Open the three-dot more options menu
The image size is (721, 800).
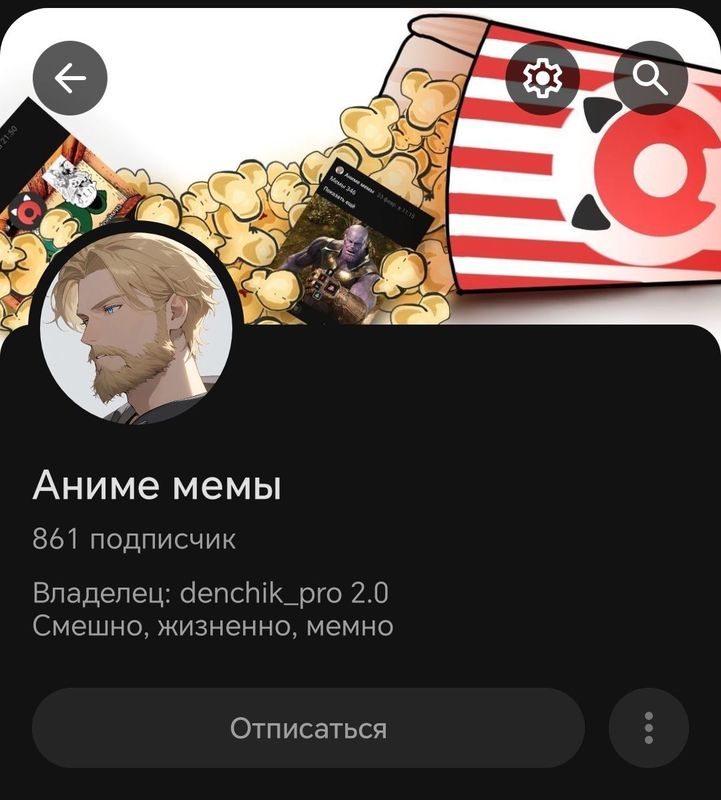pos(648,728)
